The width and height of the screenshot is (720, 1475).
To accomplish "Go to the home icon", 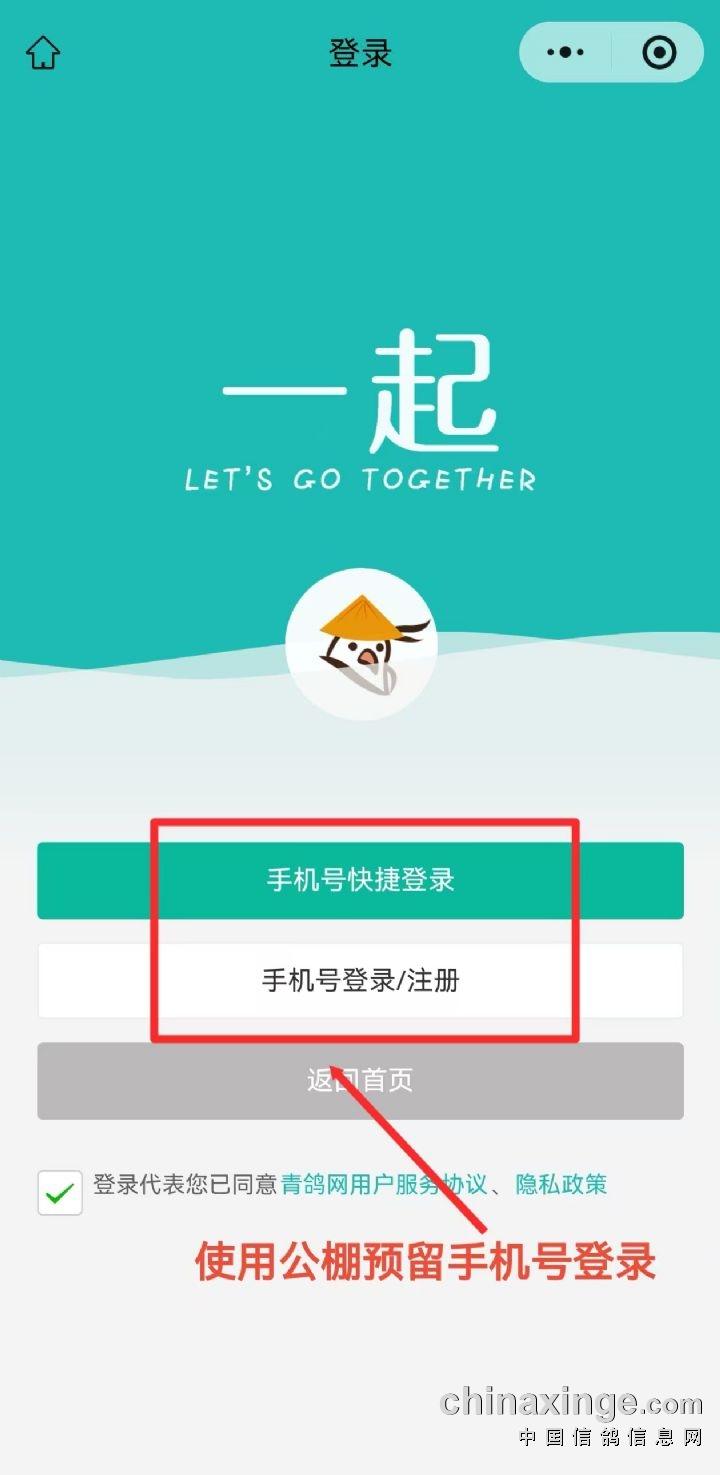I will pyautogui.click(x=43, y=53).
